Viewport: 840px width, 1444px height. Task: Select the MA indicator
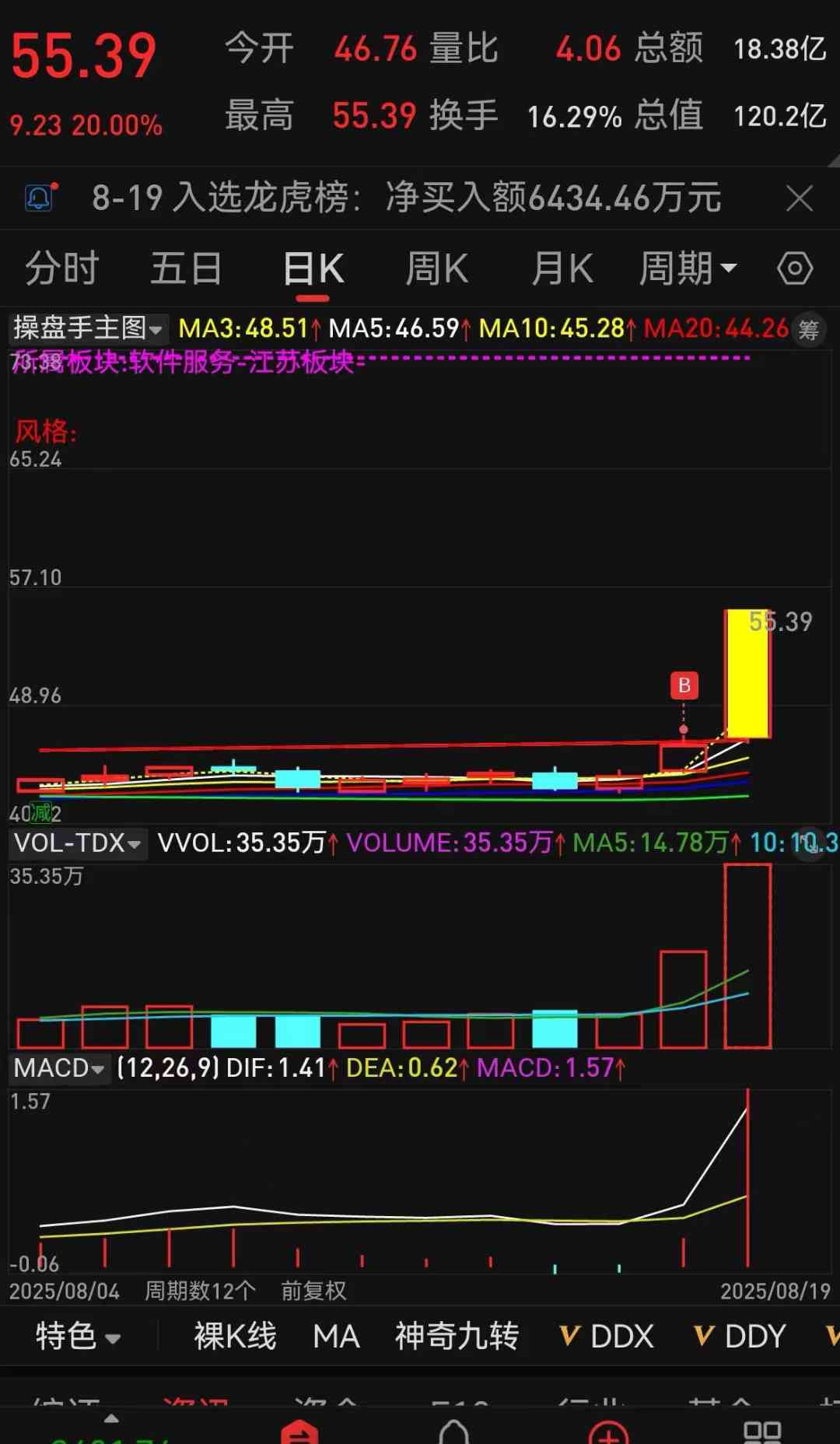click(336, 1337)
